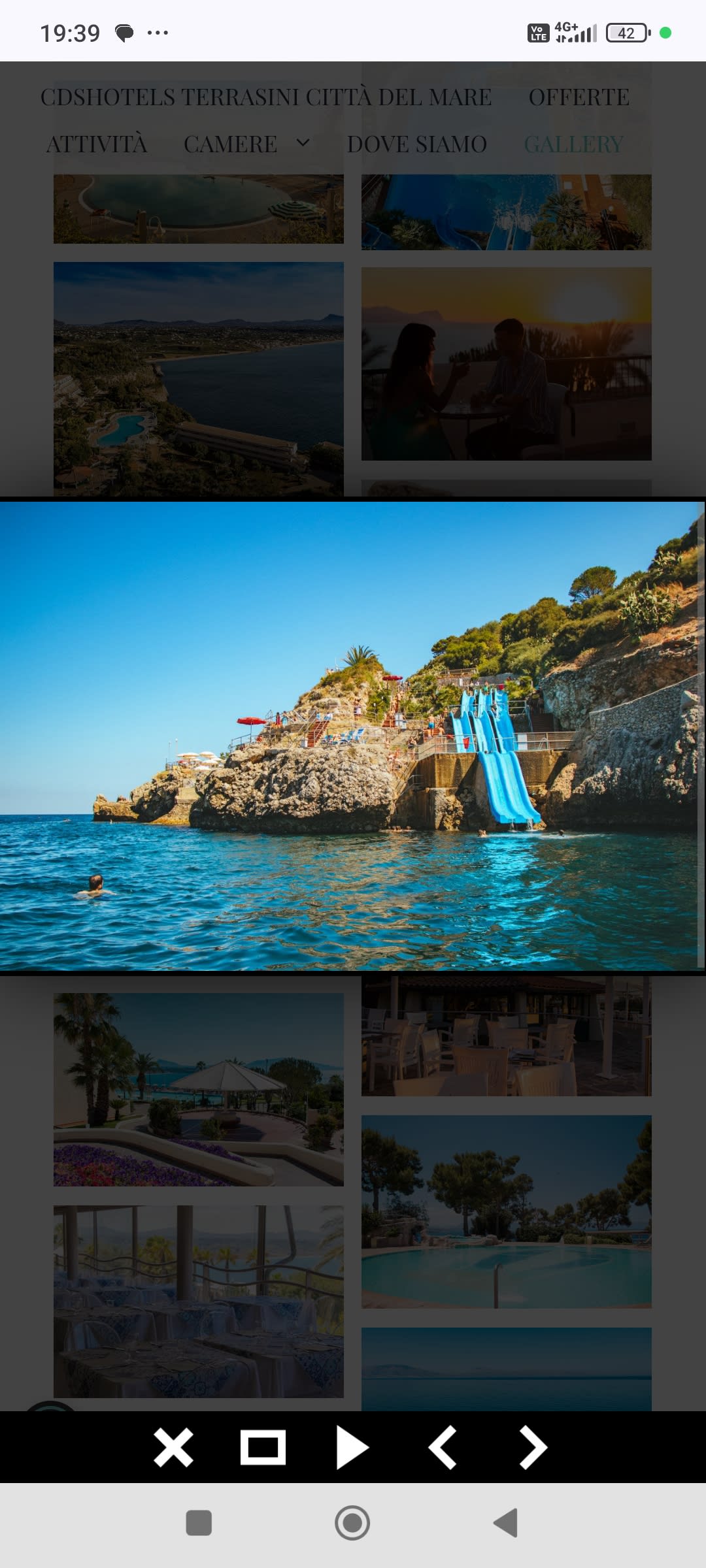Viewport: 706px width, 1568px height.
Task: Toggle fullscreen mode in the lightbox
Action: pyautogui.click(x=263, y=1448)
